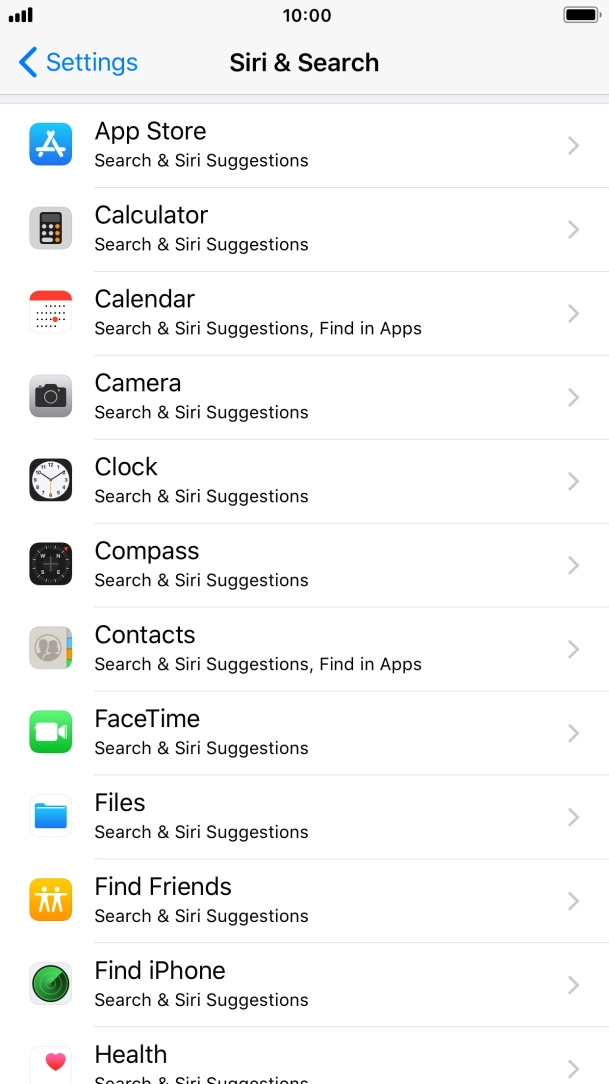Select the Contacts row
Image resolution: width=609 pixels, height=1084 pixels.
pos(304,649)
